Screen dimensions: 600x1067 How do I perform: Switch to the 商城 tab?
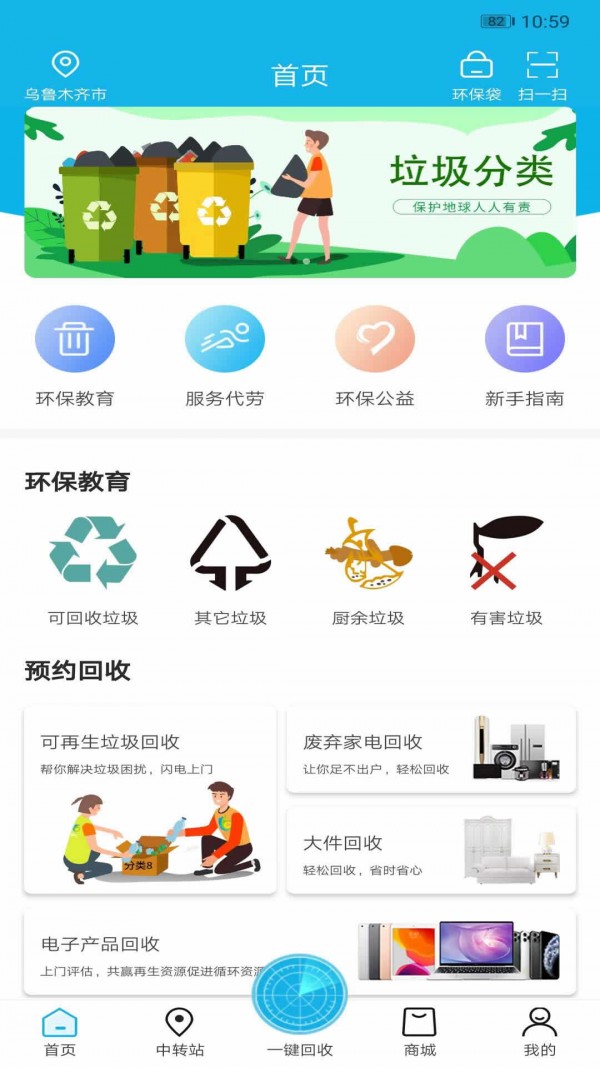click(420, 1032)
